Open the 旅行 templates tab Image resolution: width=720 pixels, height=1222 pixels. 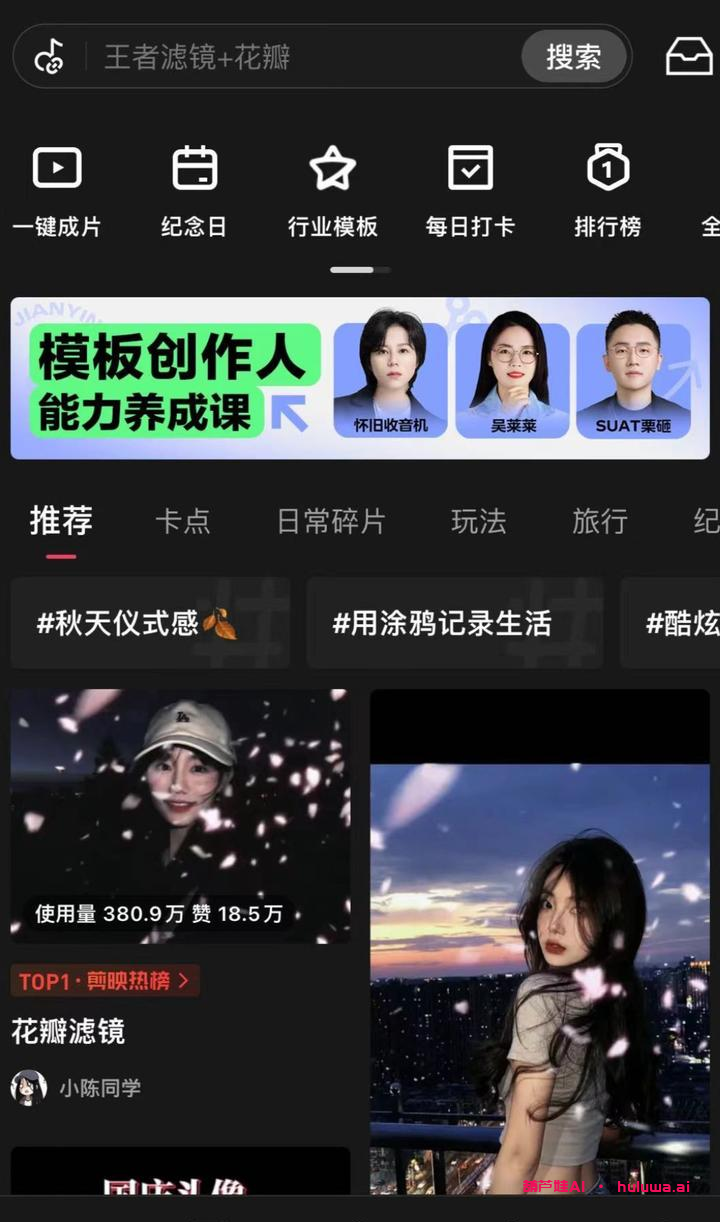tap(599, 521)
